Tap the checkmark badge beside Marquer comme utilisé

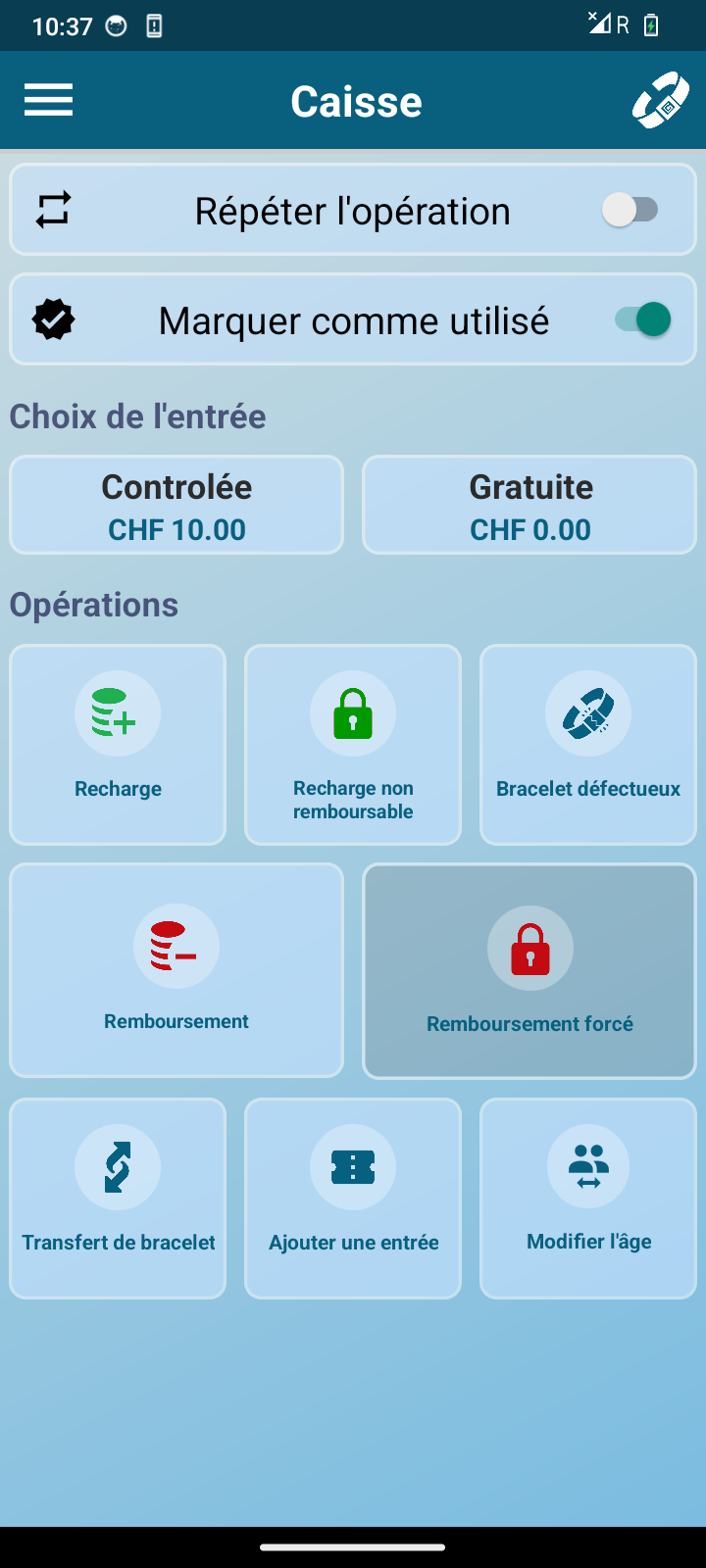coord(53,318)
